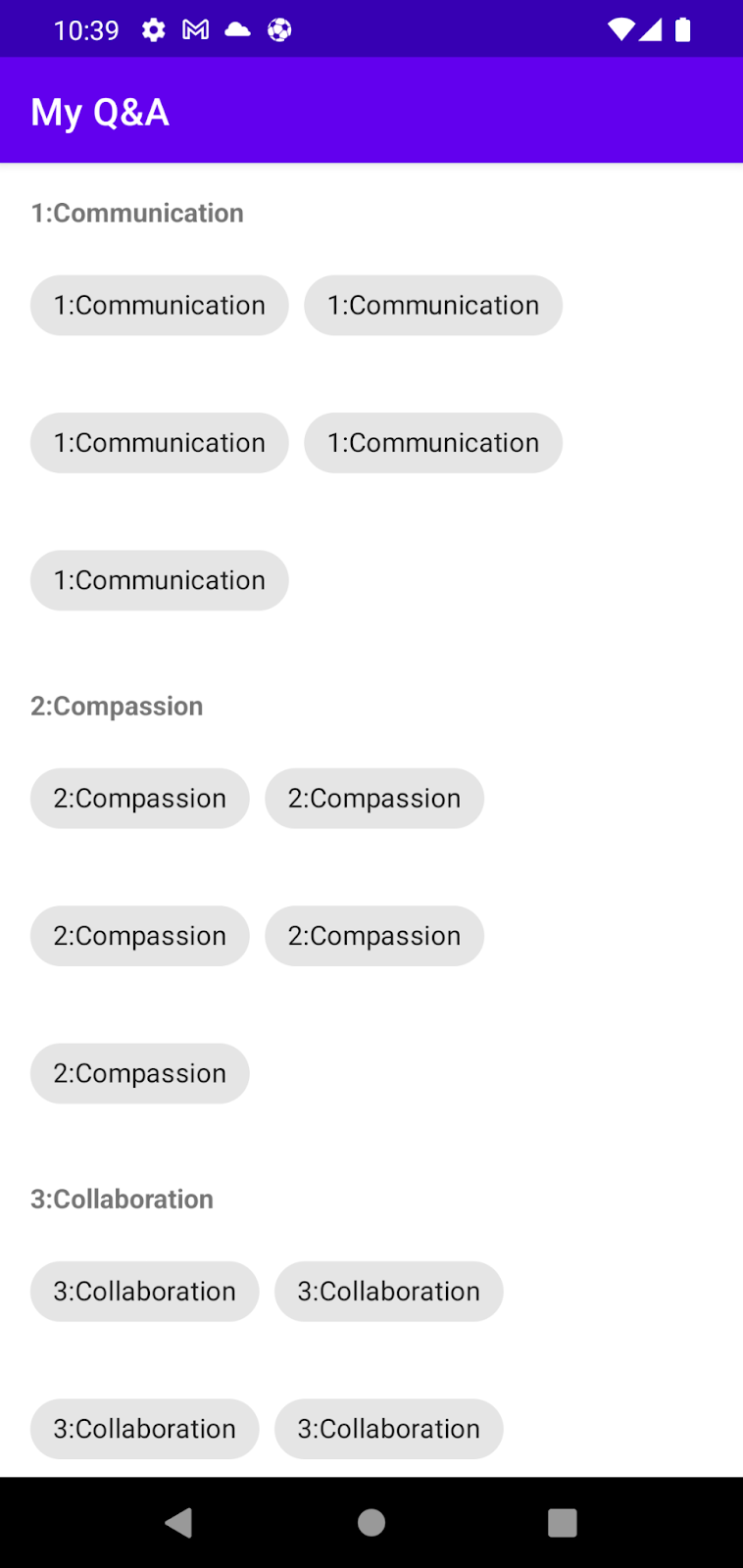Click the Wi-Fi status icon
This screenshot has width=743, height=1568.
pos(619,29)
